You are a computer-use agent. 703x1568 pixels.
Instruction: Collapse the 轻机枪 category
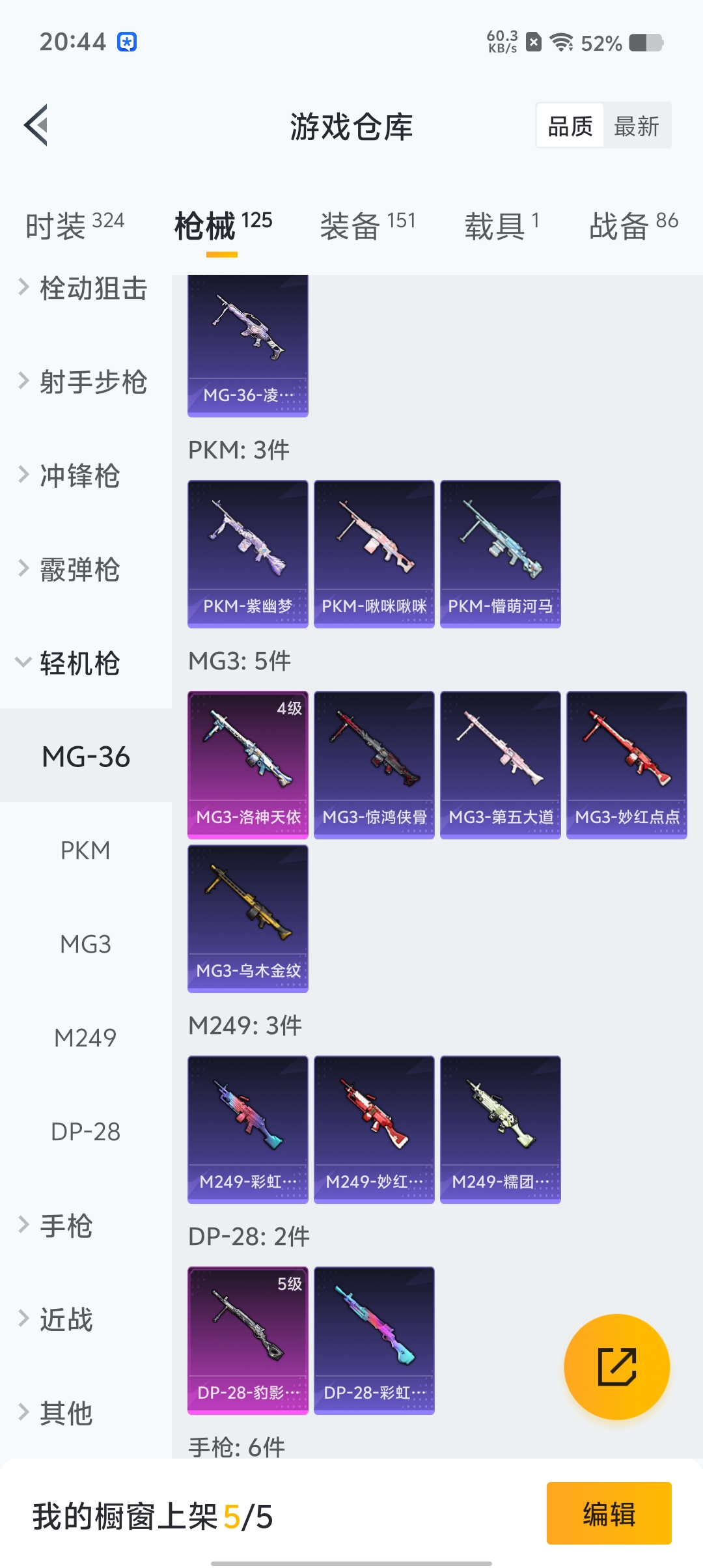[72, 664]
